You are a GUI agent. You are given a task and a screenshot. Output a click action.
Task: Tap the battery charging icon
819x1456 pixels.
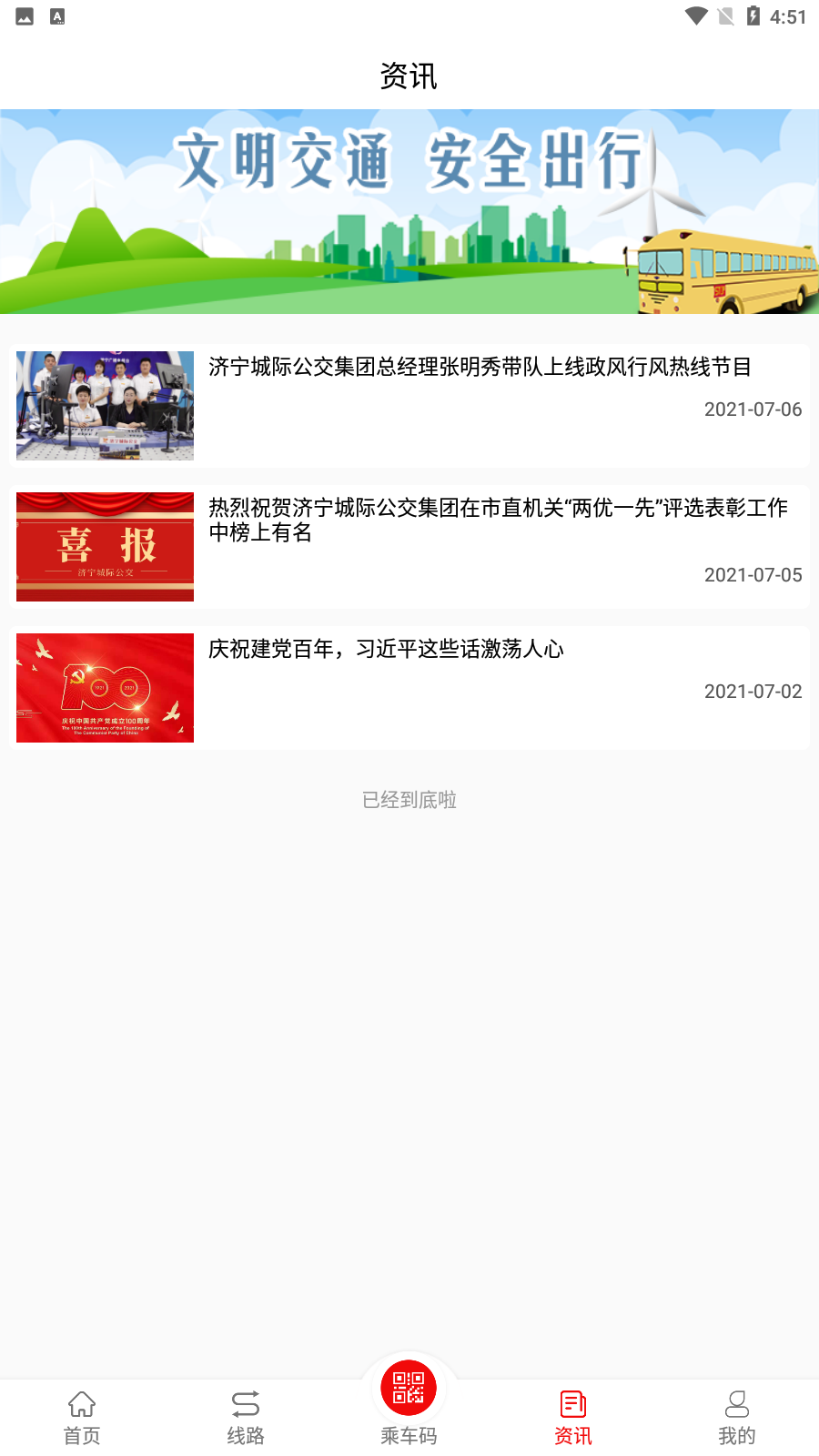click(754, 15)
